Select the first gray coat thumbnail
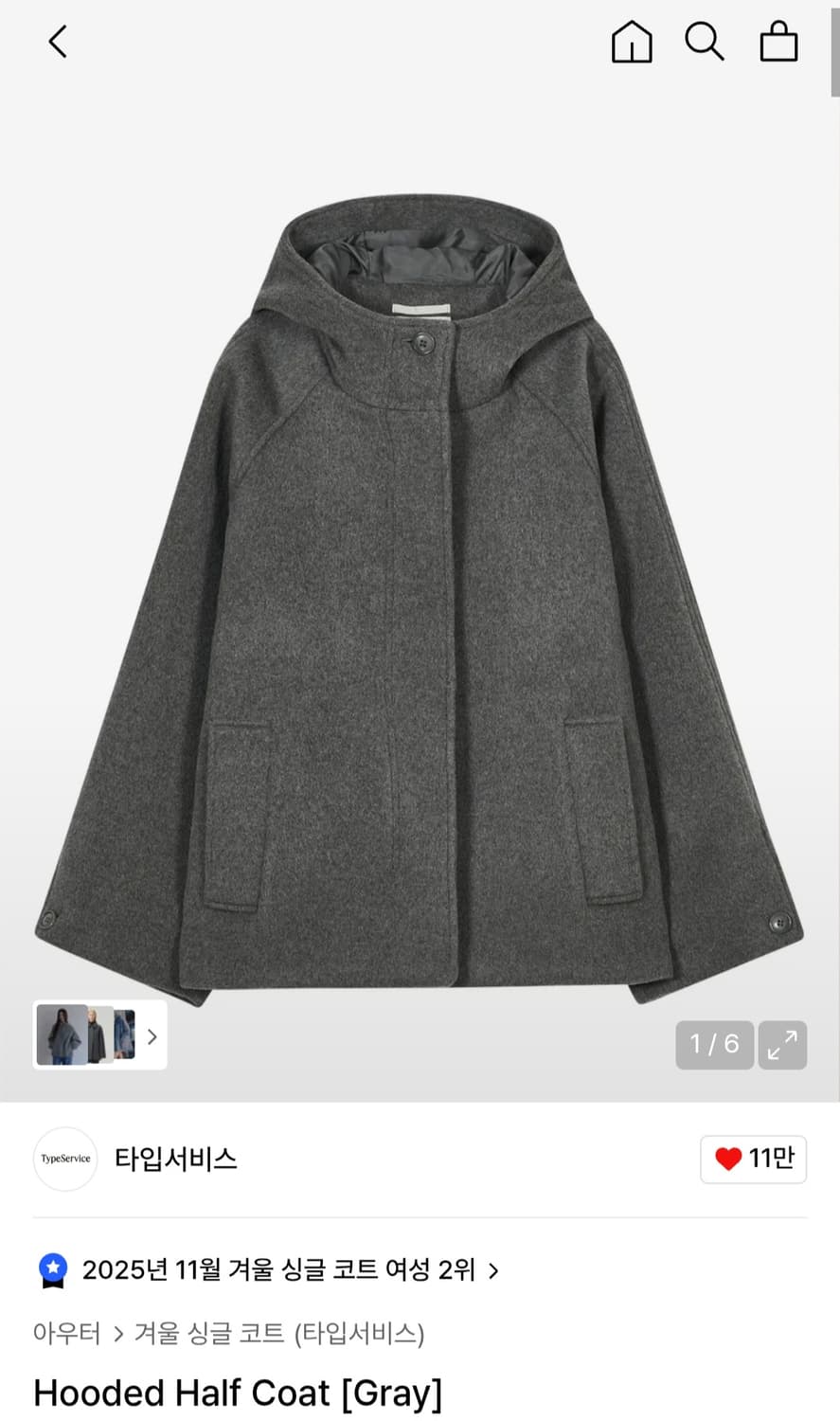This screenshot has height=1421, width=840. [x=59, y=1035]
